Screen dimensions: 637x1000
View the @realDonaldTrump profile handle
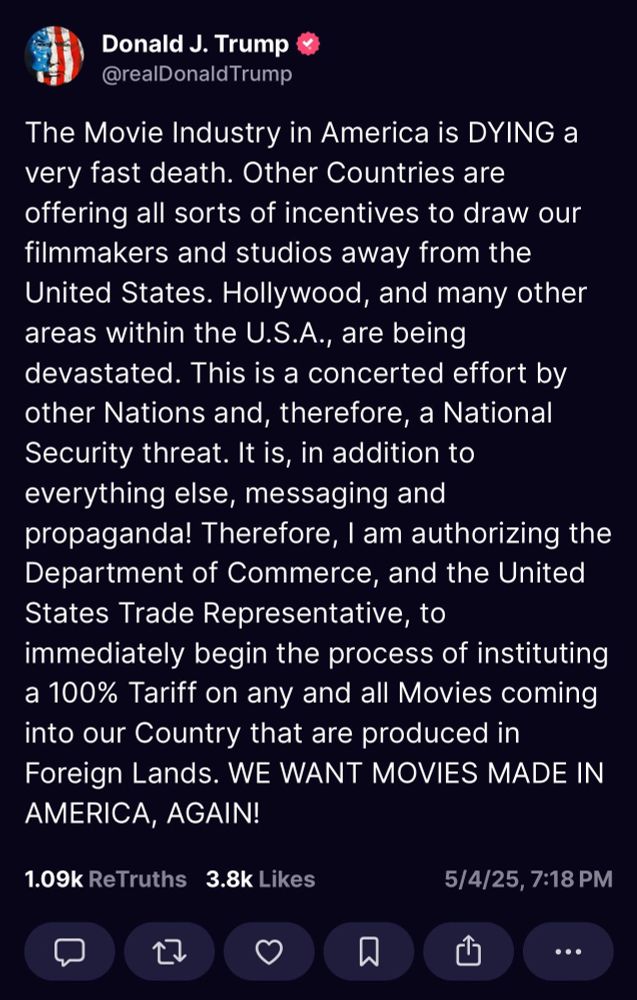click(197, 74)
